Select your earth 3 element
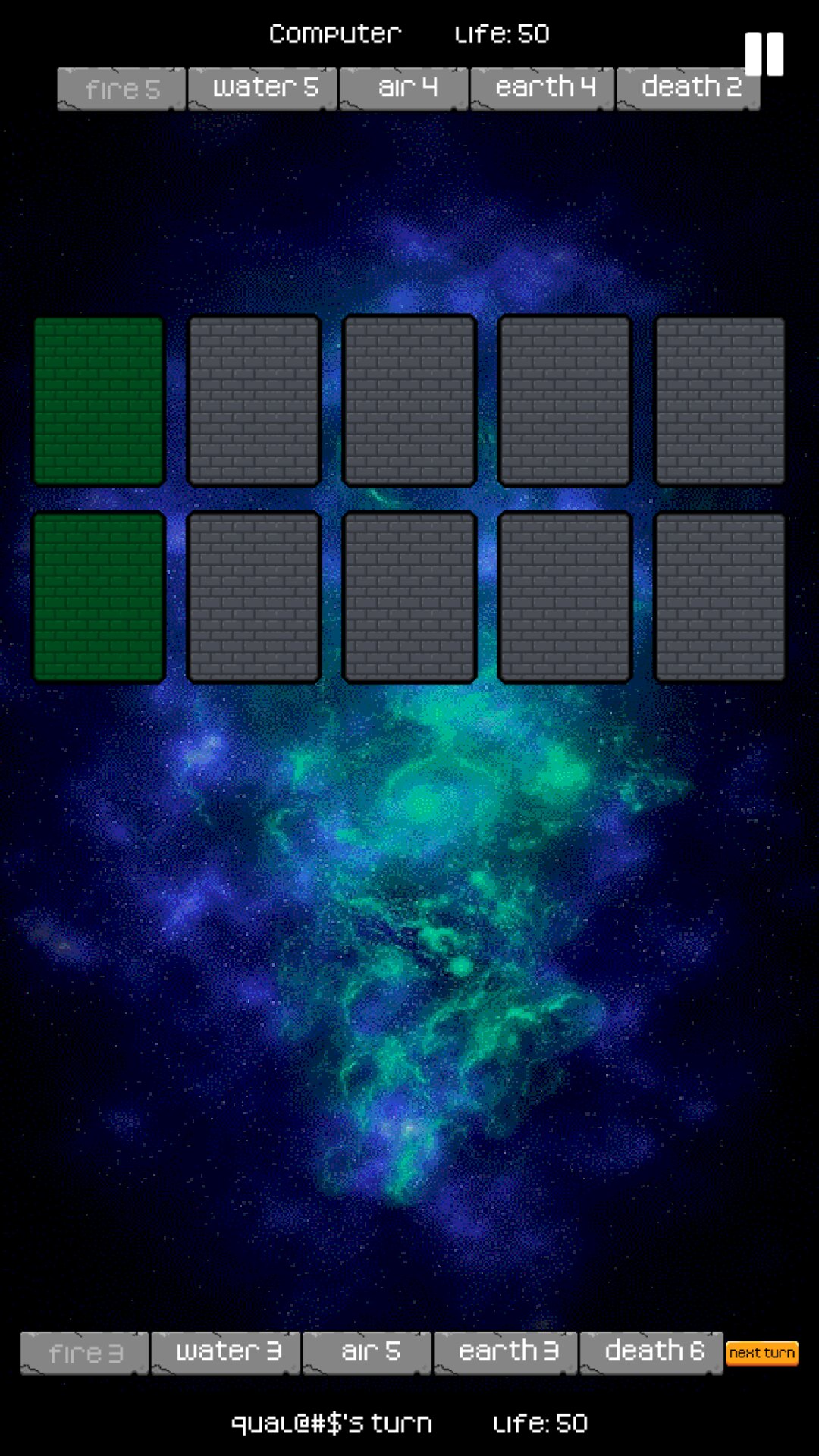This screenshot has width=819, height=1456. (x=506, y=1352)
